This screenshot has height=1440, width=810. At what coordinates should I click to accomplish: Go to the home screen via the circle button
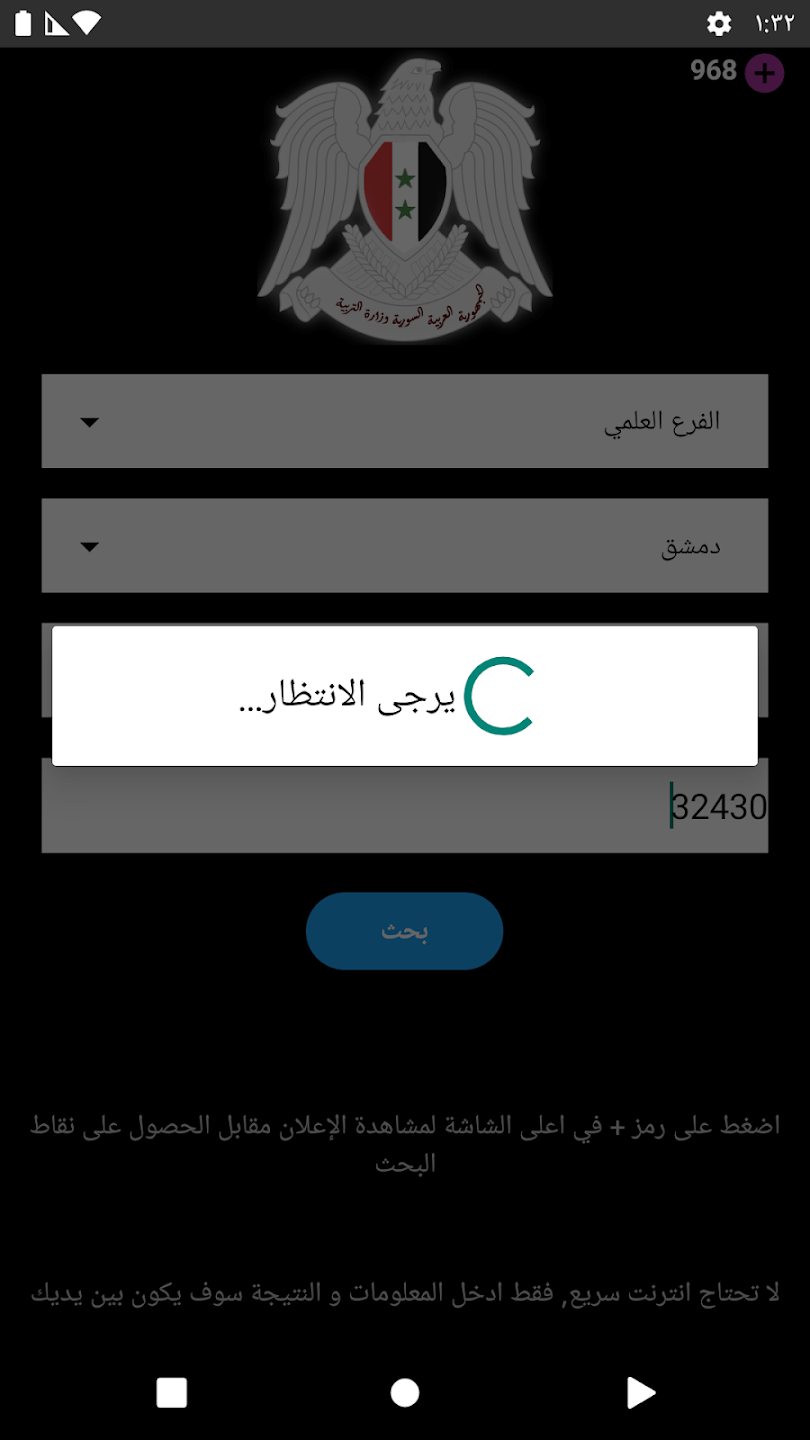[405, 1392]
